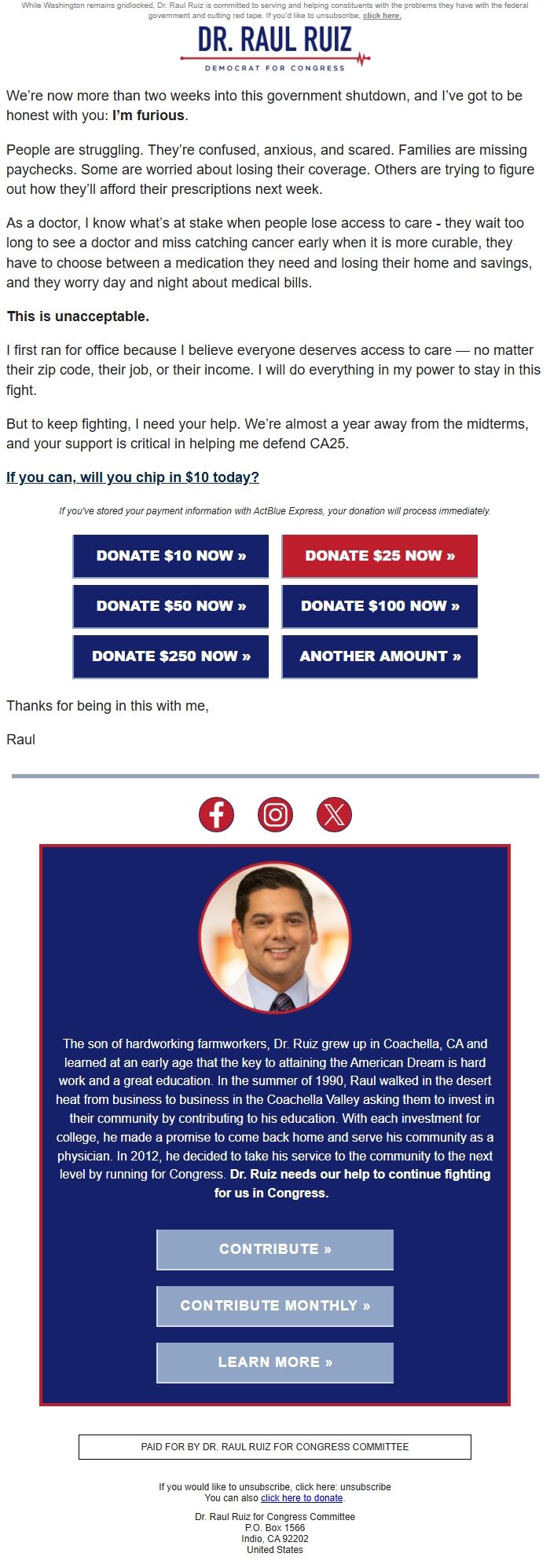Donate $10 now
The image size is (550, 1568).
[171, 556]
